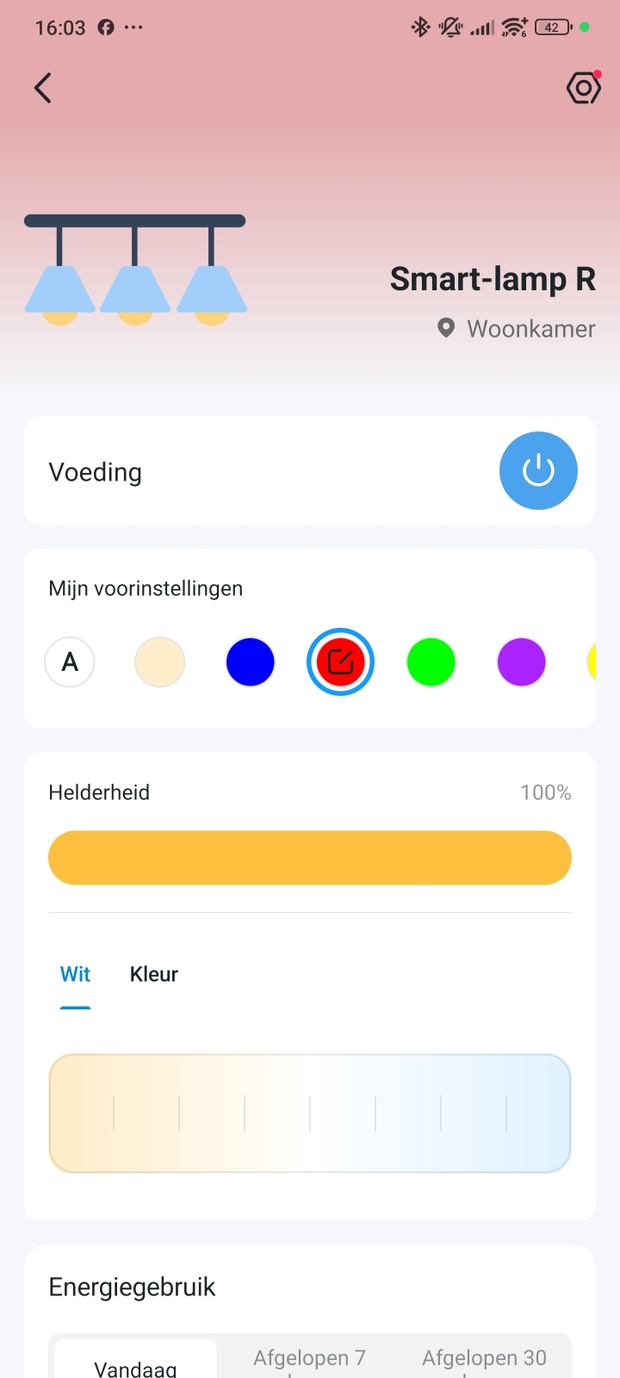
Task: Show energy usage for Afgelopen 7
Action: (309, 1360)
